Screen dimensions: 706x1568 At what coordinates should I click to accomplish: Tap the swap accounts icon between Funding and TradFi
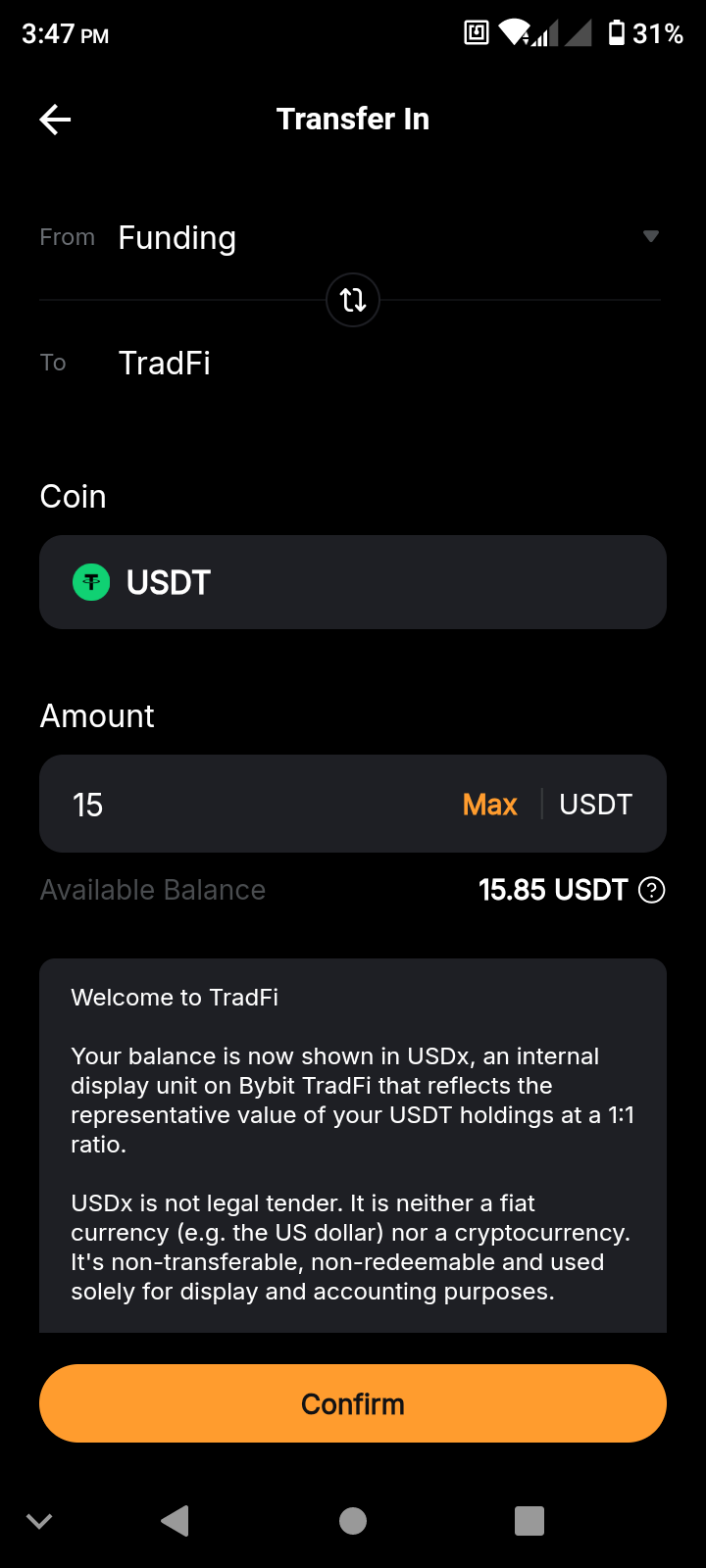click(352, 300)
